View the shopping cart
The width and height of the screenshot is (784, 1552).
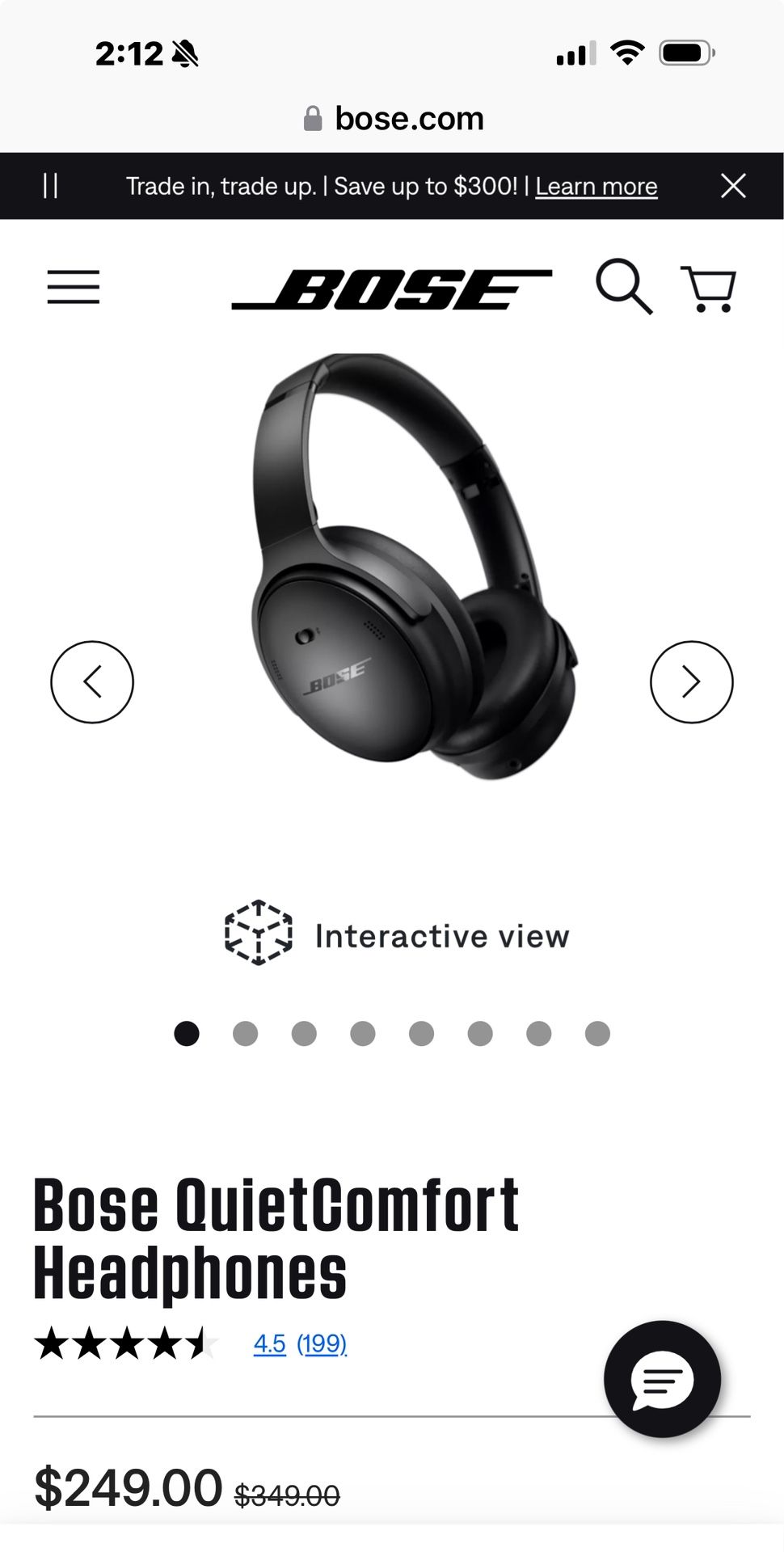(709, 289)
